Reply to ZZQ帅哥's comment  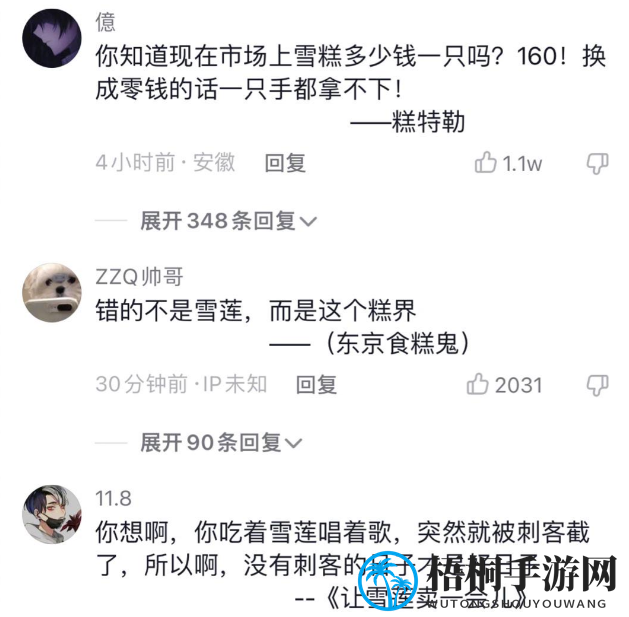[x=316, y=384]
